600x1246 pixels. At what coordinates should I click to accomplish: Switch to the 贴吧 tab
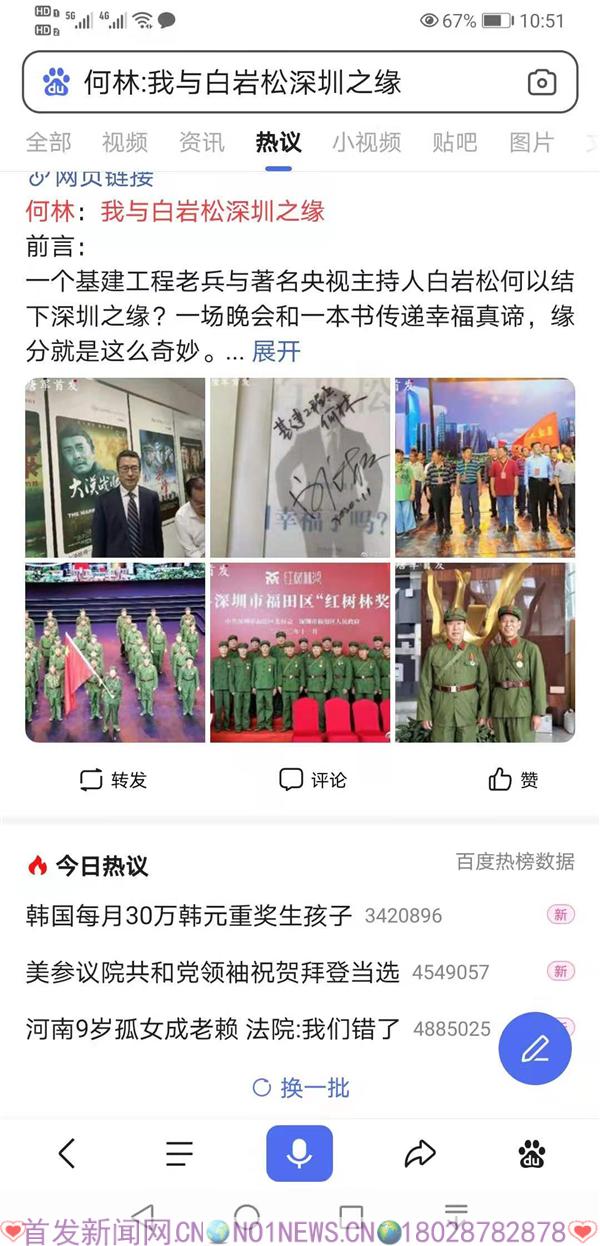pos(454,142)
